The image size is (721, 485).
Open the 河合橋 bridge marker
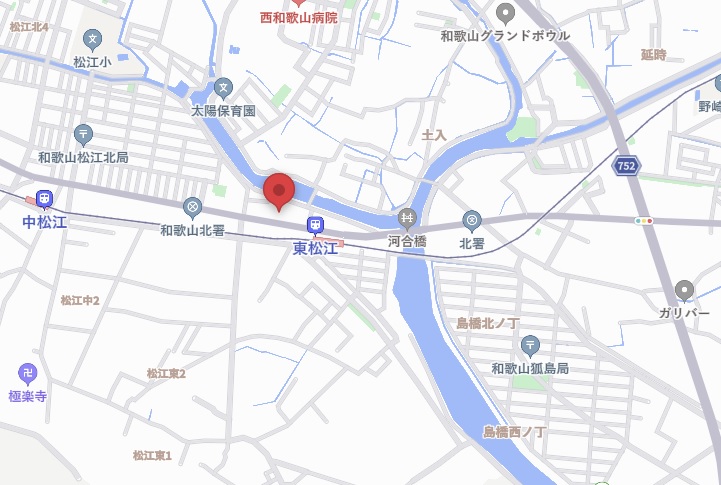[x=407, y=219]
